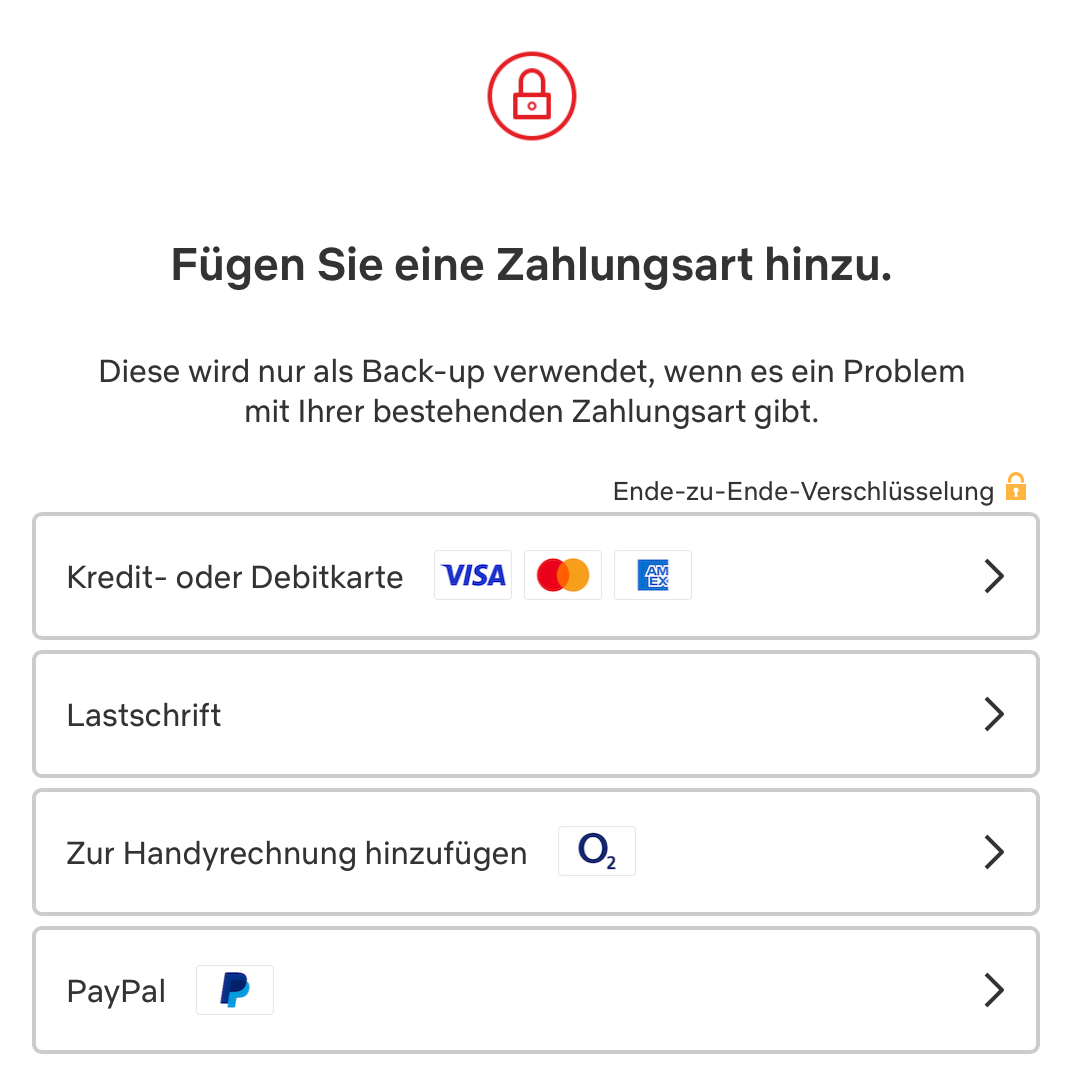Click the gold padlock next to encryption text
The width and height of the screenshot is (1072, 1084).
tap(1017, 489)
